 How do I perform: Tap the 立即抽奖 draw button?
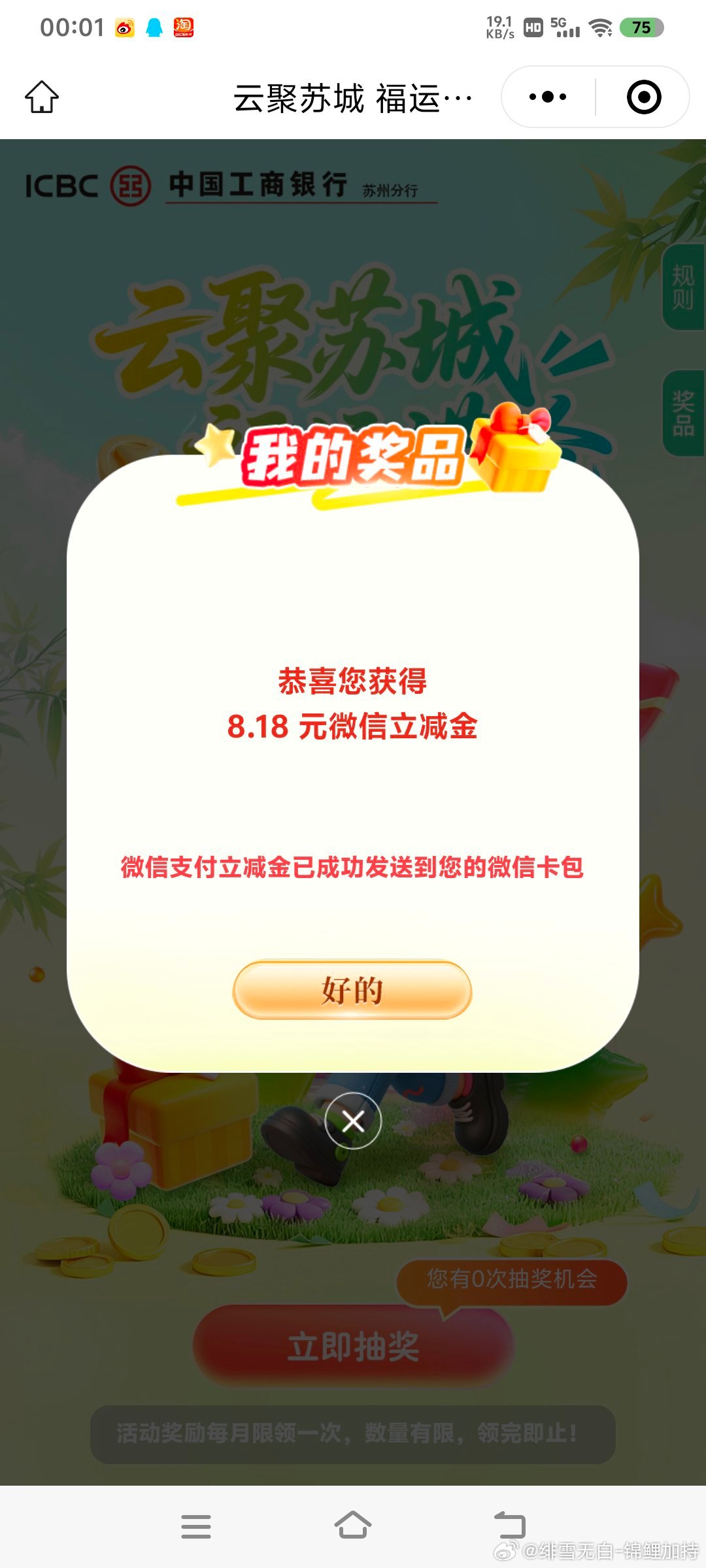tap(353, 1347)
